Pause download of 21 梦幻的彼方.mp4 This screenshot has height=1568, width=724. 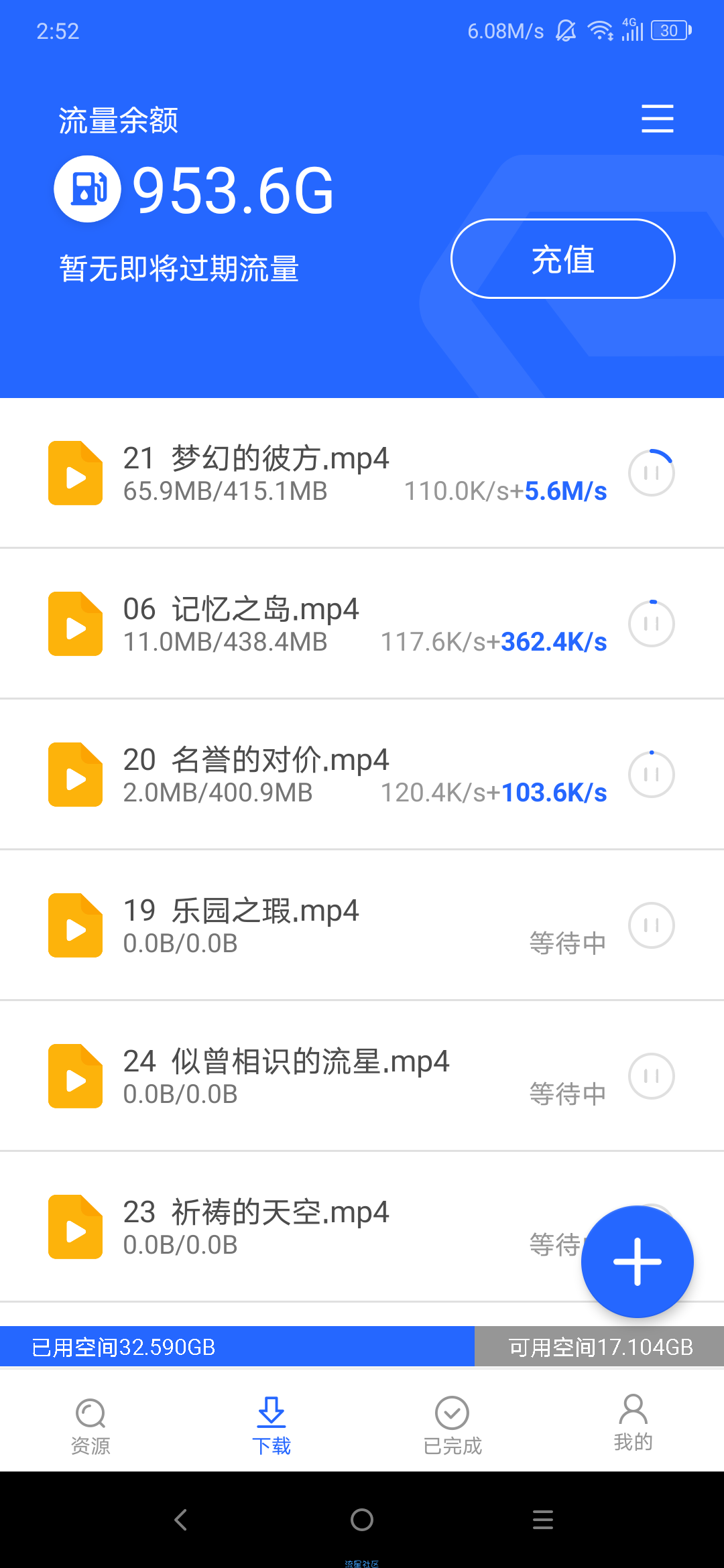click(651, 473)
